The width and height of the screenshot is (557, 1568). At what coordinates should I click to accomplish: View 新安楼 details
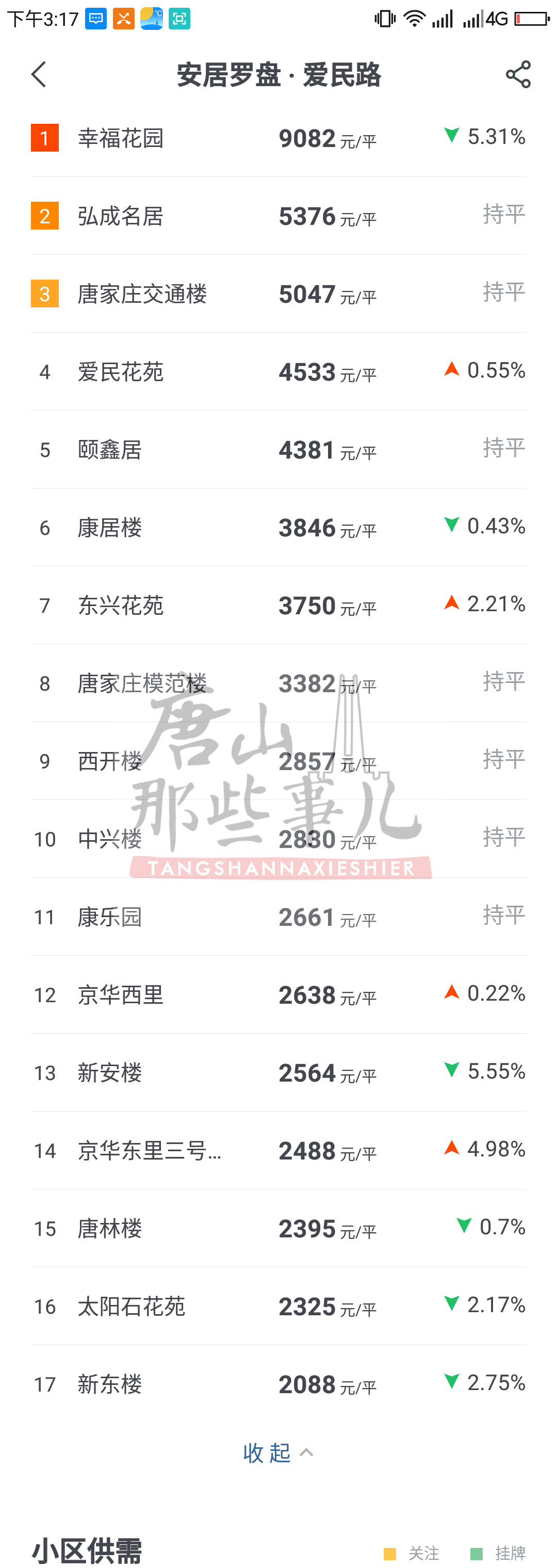pos(109,1073)
